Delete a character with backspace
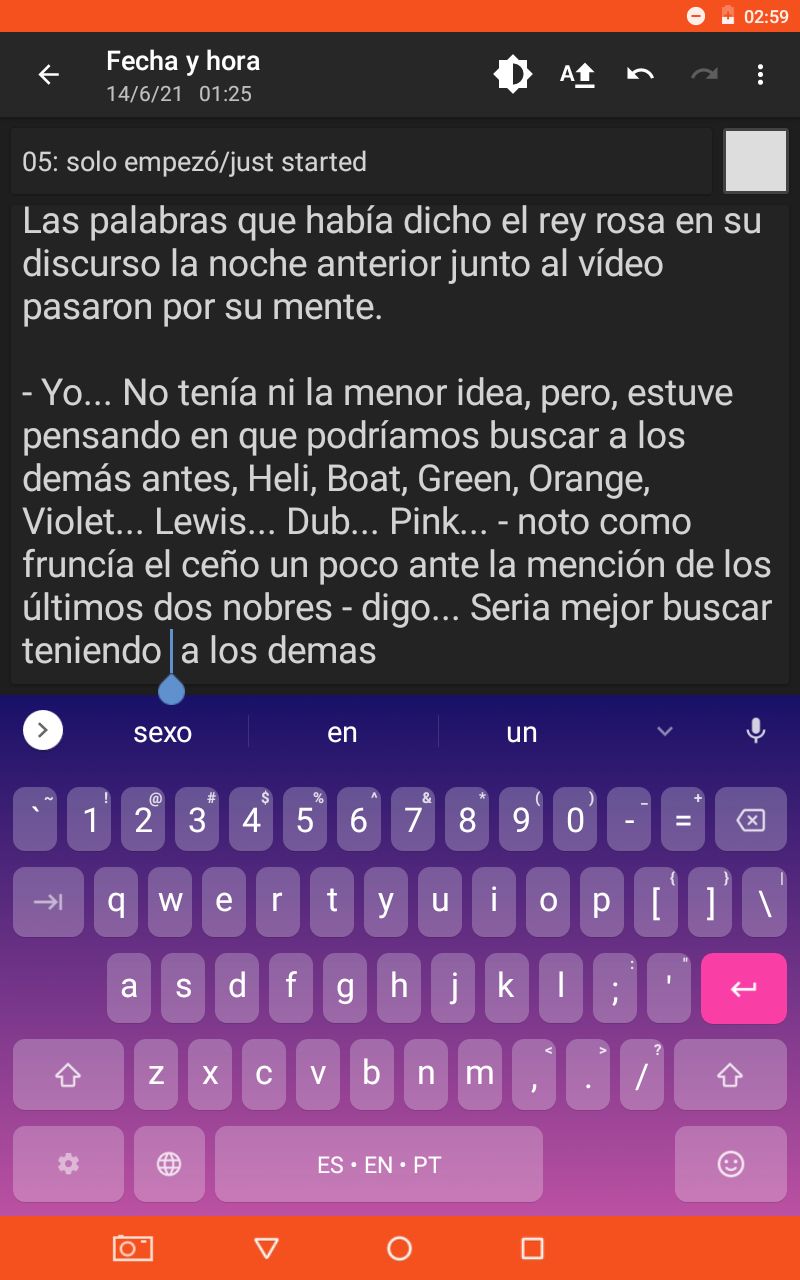The image size is (800, 1280). coord(750,821)
